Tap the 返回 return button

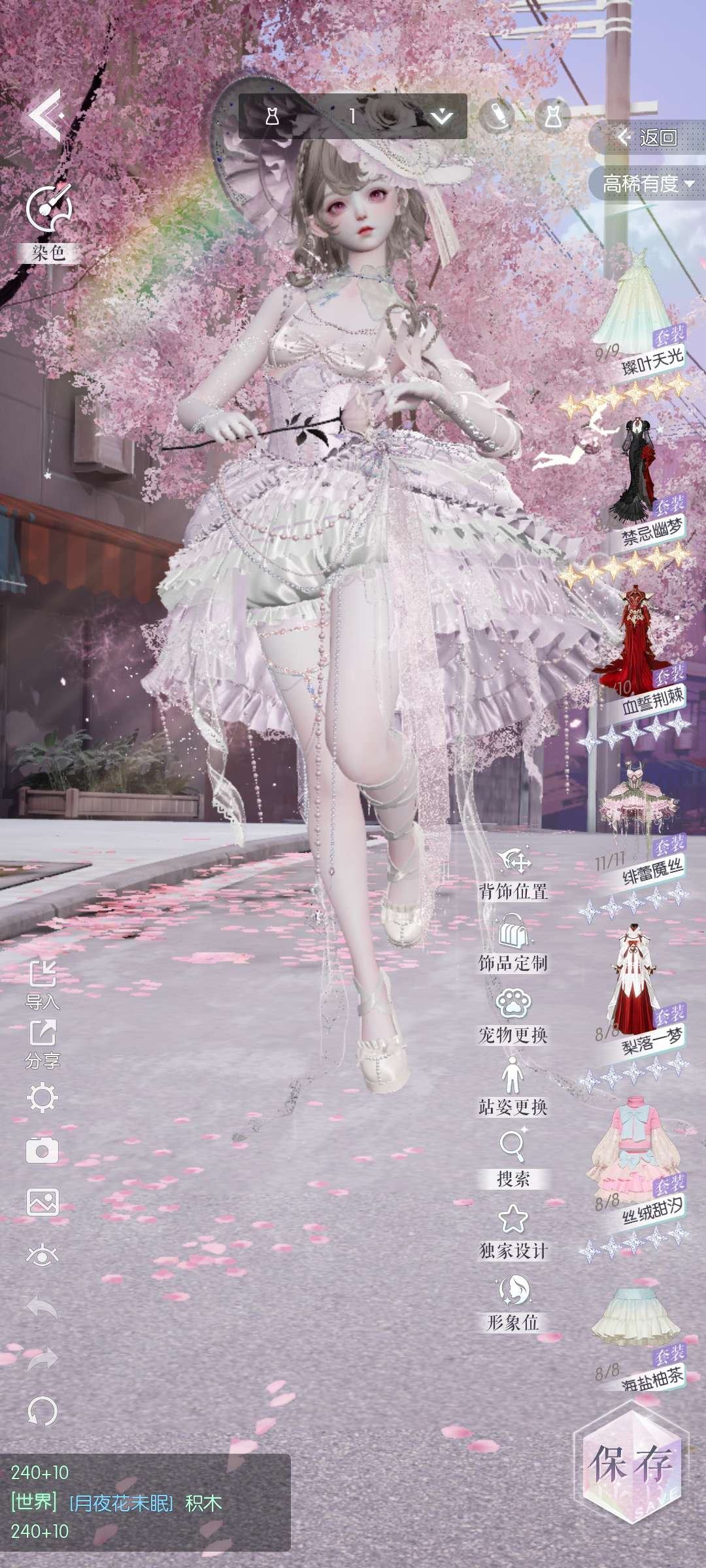(x=647, y=137)
